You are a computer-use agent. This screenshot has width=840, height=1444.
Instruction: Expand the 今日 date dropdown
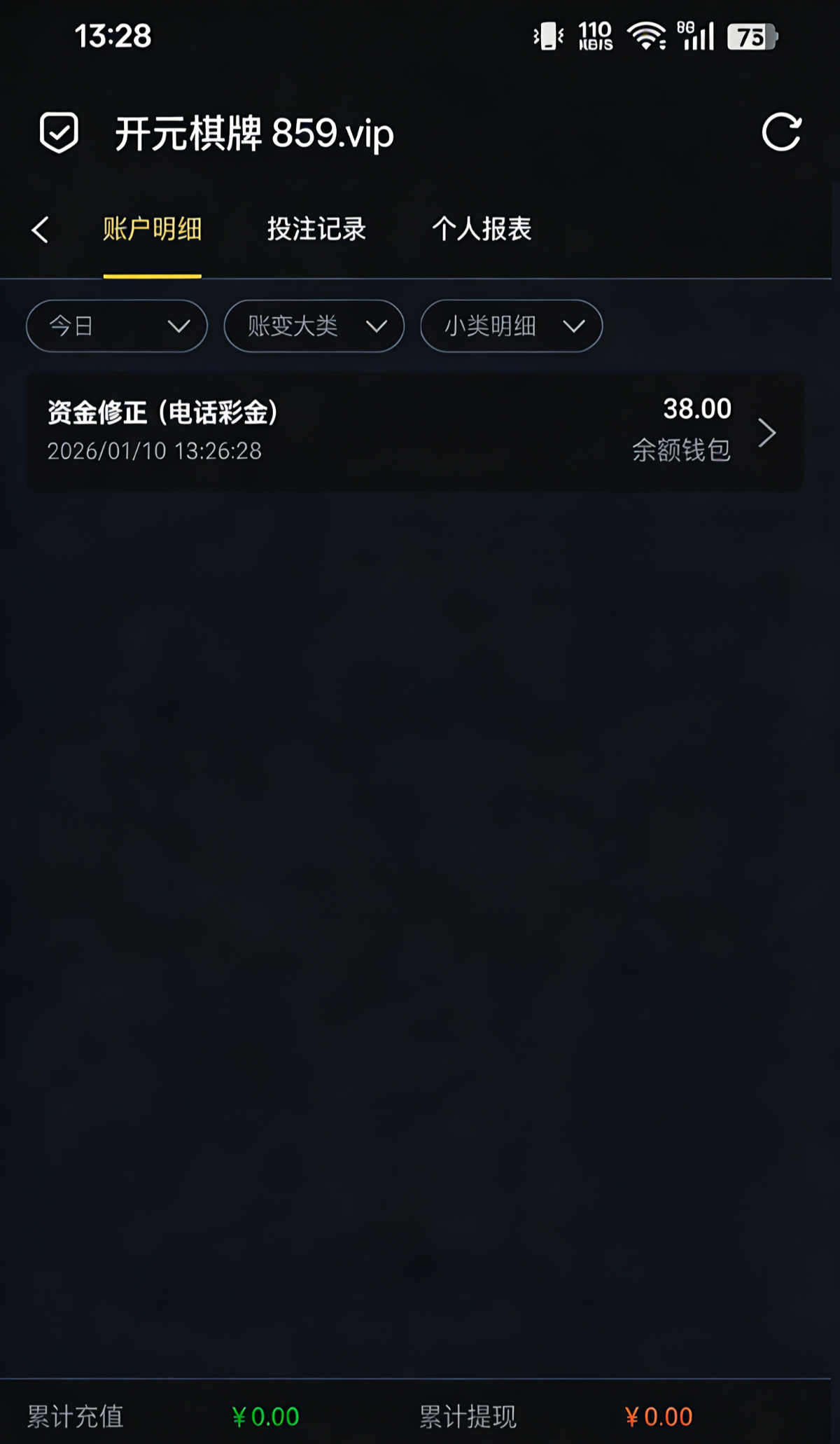click(117, 326)
